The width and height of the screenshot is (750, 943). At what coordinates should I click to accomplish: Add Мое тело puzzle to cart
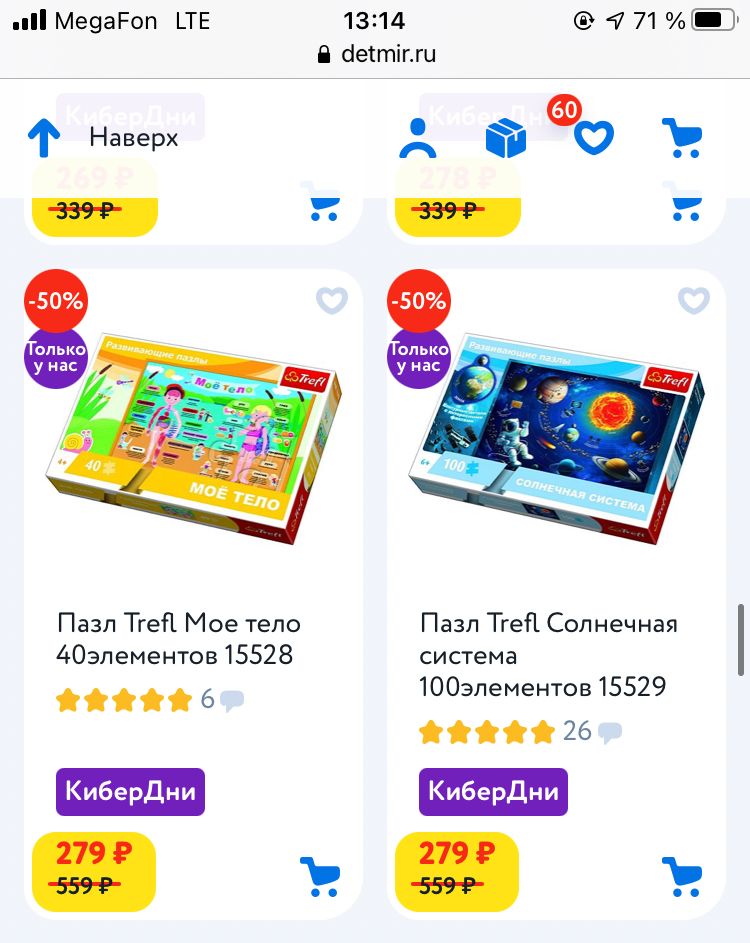320,876
